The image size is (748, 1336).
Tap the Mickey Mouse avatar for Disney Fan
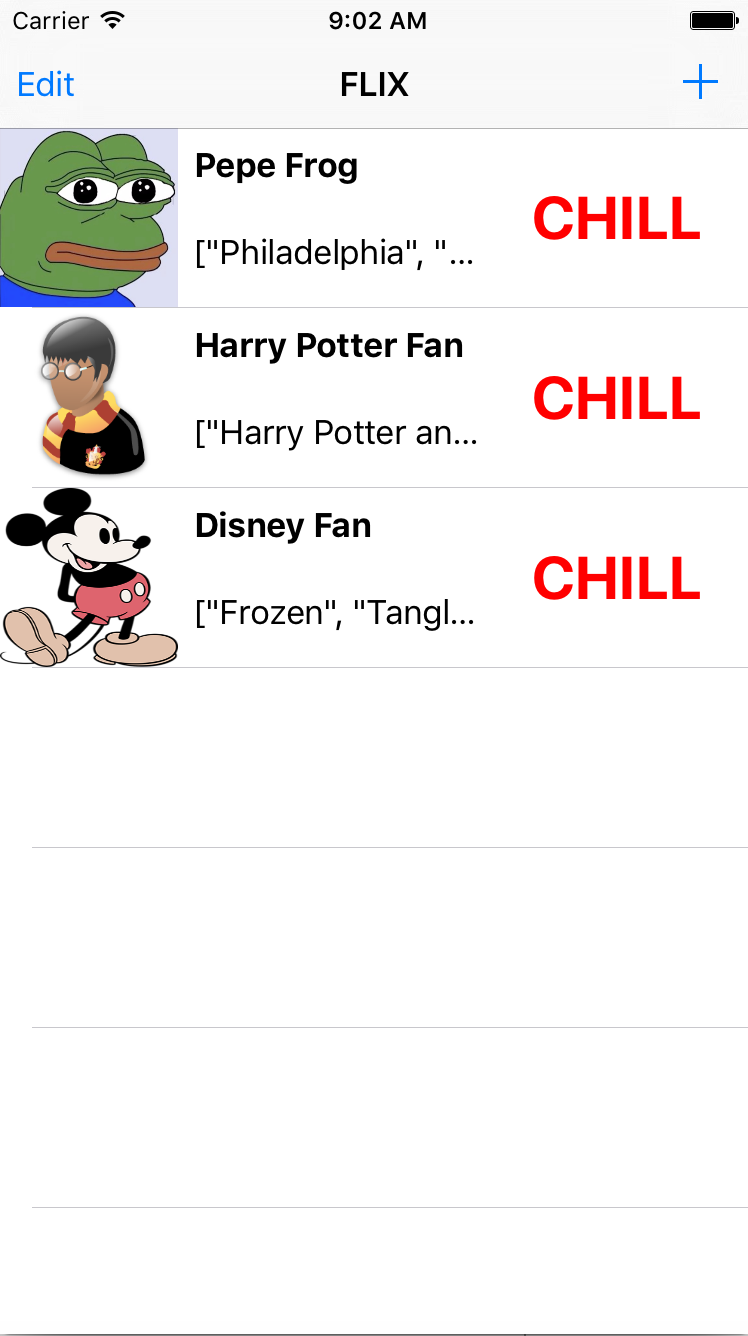(88, 577)
